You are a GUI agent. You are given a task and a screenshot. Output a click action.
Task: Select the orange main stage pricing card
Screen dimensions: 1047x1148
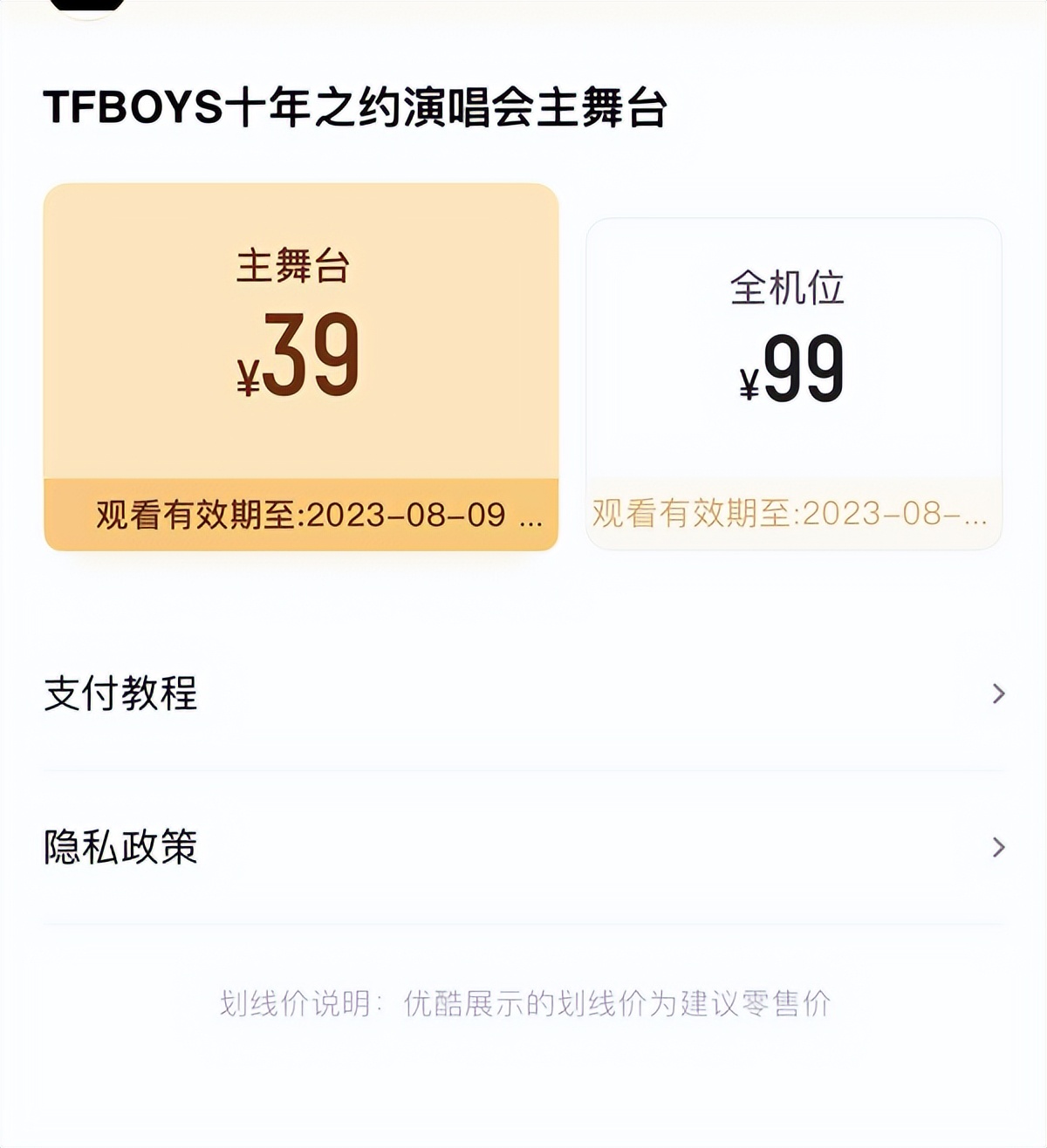[x=301, y=366]
